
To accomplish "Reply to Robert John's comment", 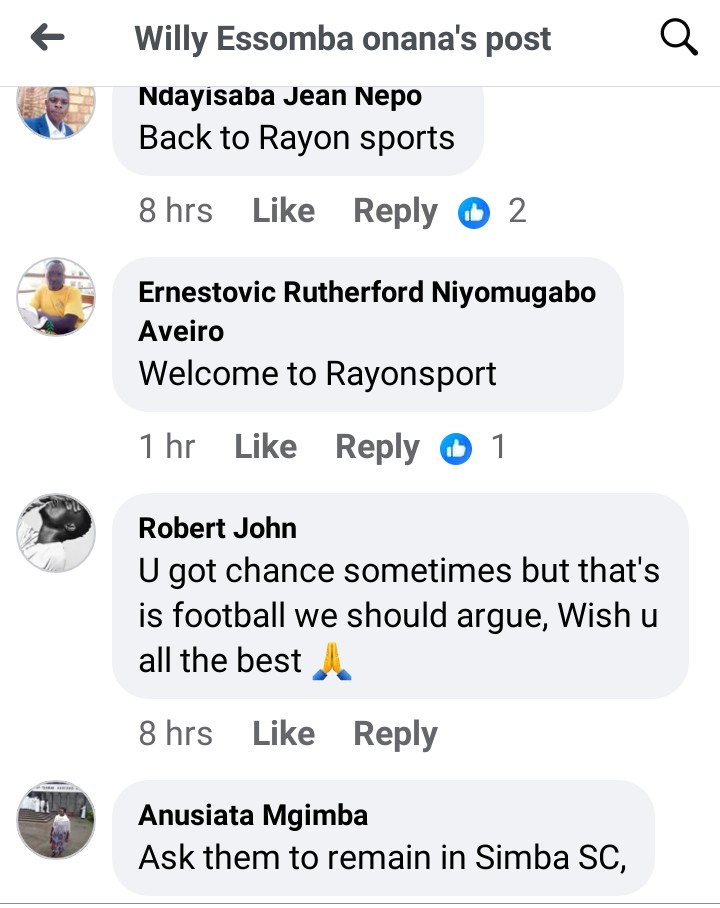I will coord(395,734).
